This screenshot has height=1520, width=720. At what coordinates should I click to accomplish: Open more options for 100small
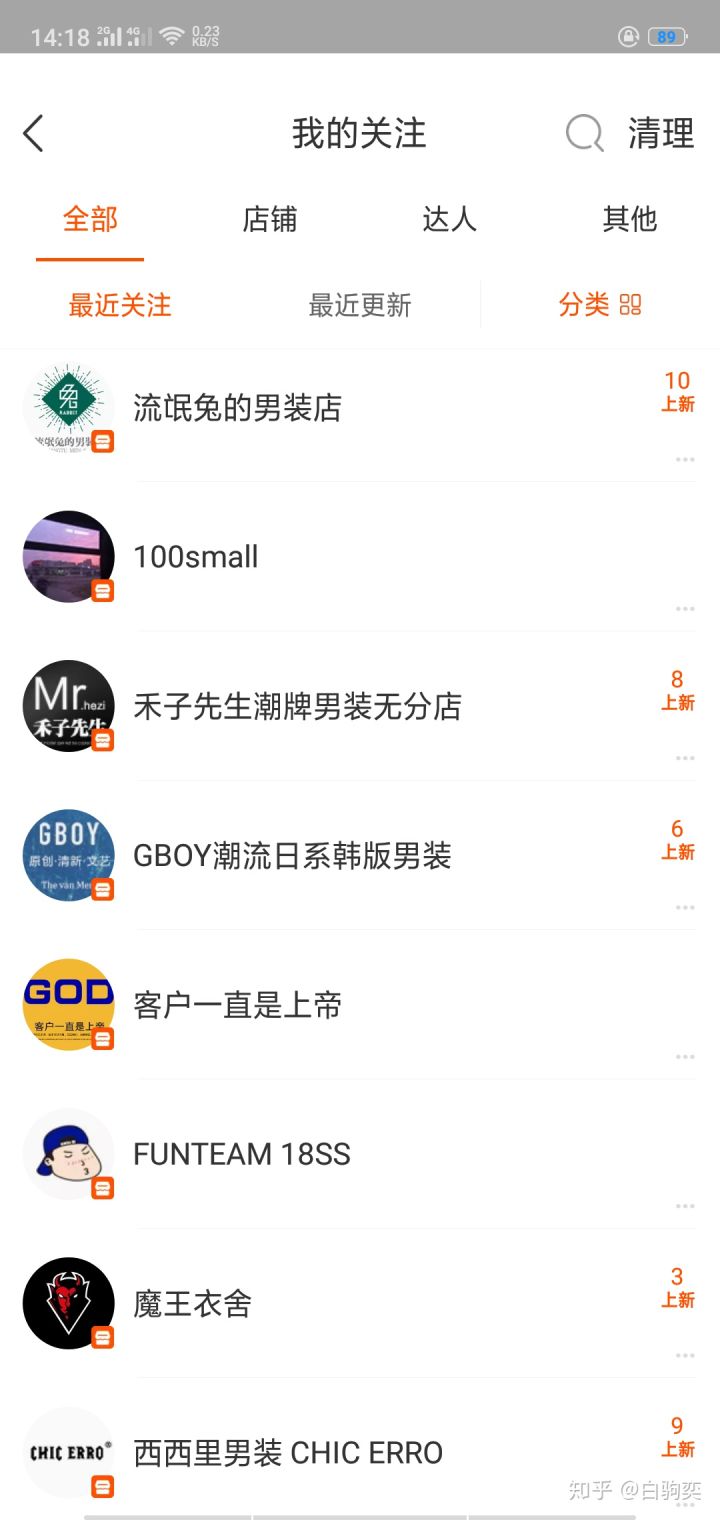pyautogui.click(x=685, y=608)
